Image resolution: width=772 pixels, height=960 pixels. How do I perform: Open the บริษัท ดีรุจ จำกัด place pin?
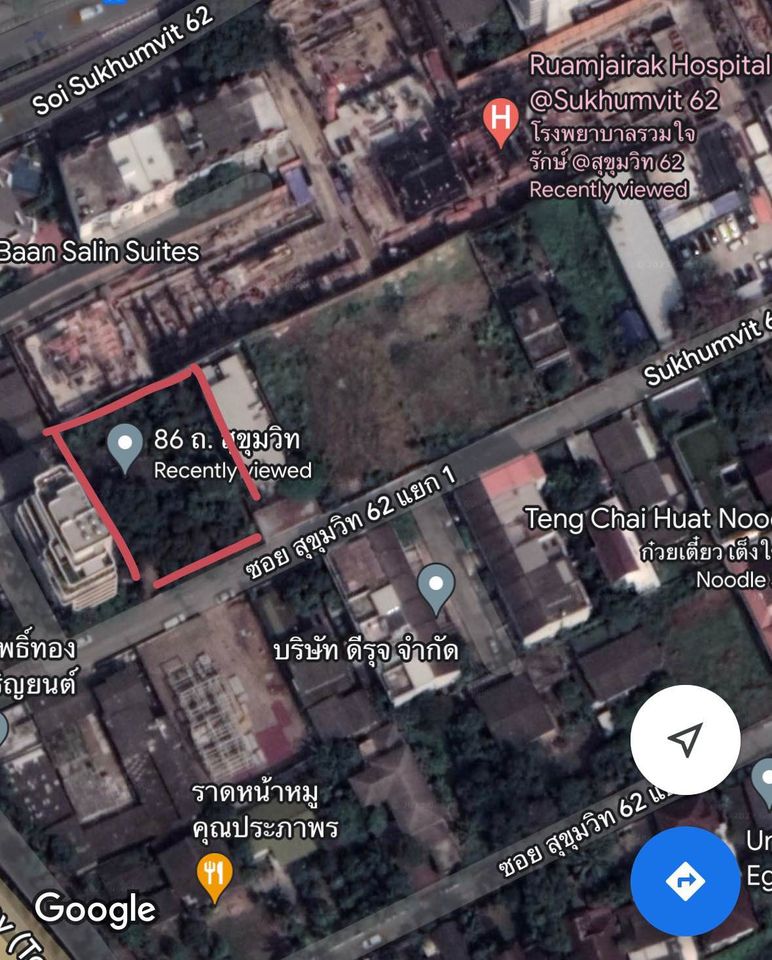[436, 588]
